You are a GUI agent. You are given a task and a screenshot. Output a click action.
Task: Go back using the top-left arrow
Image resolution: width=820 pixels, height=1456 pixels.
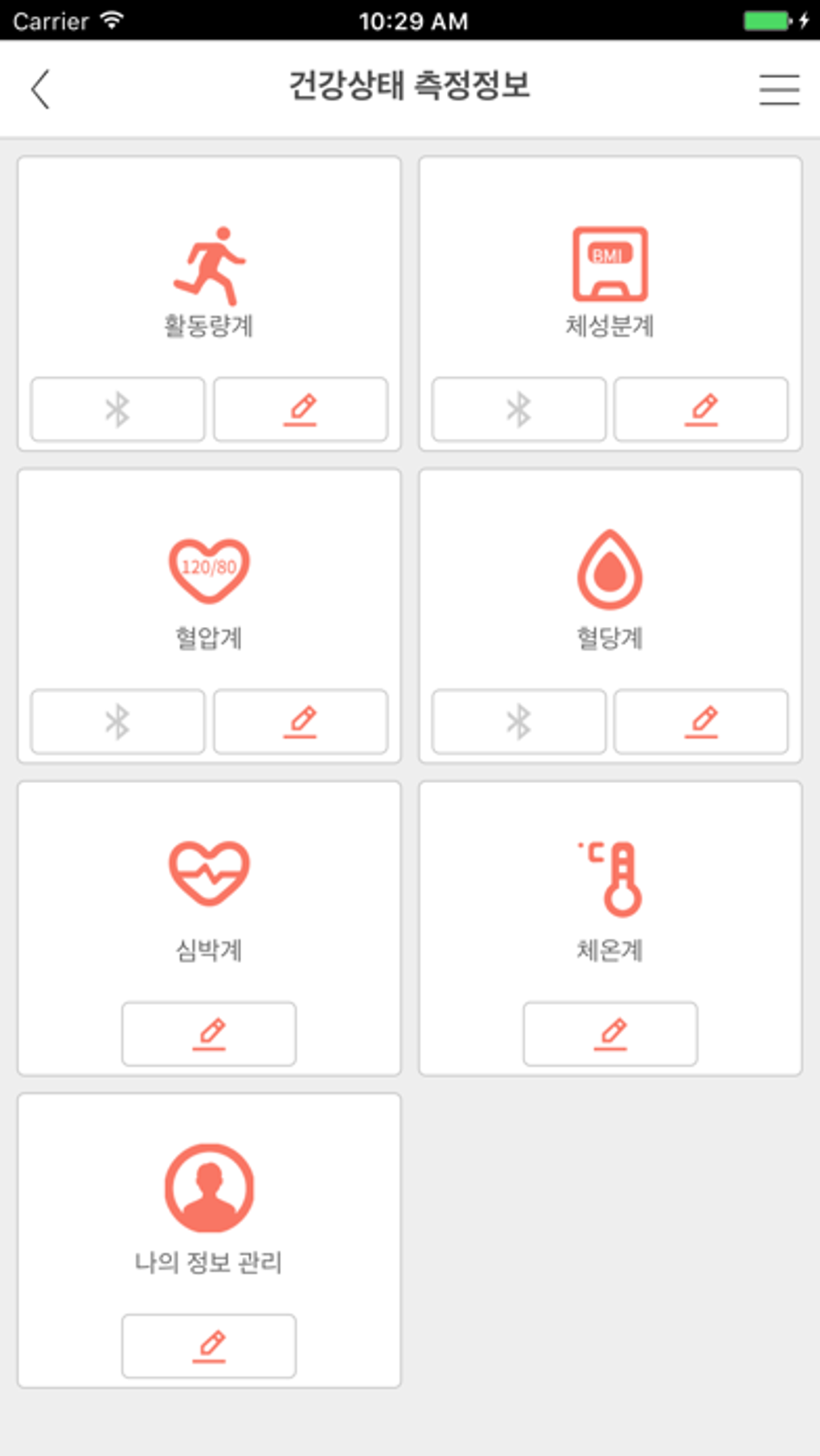click(41, 88)
